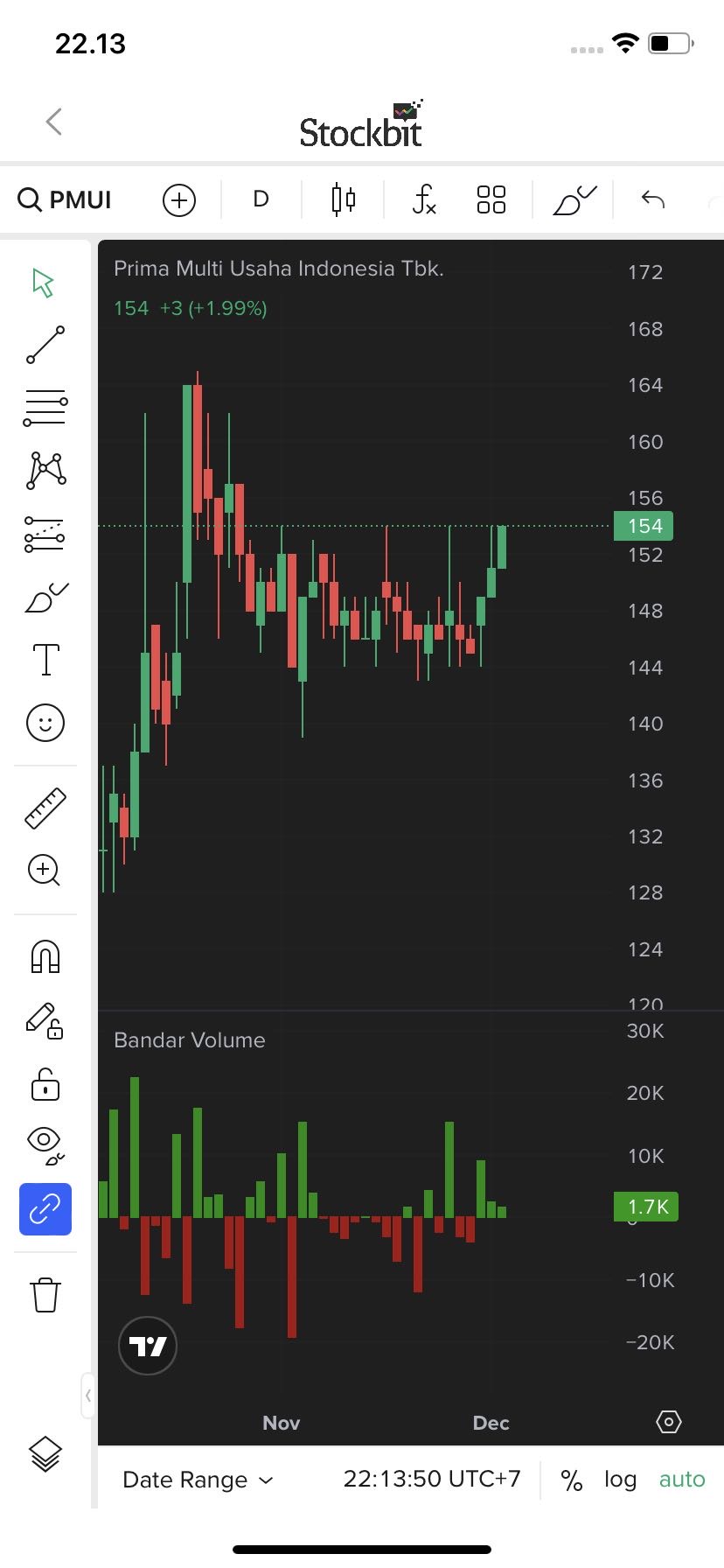Select the trend line drawing tool

click(45, 345)
